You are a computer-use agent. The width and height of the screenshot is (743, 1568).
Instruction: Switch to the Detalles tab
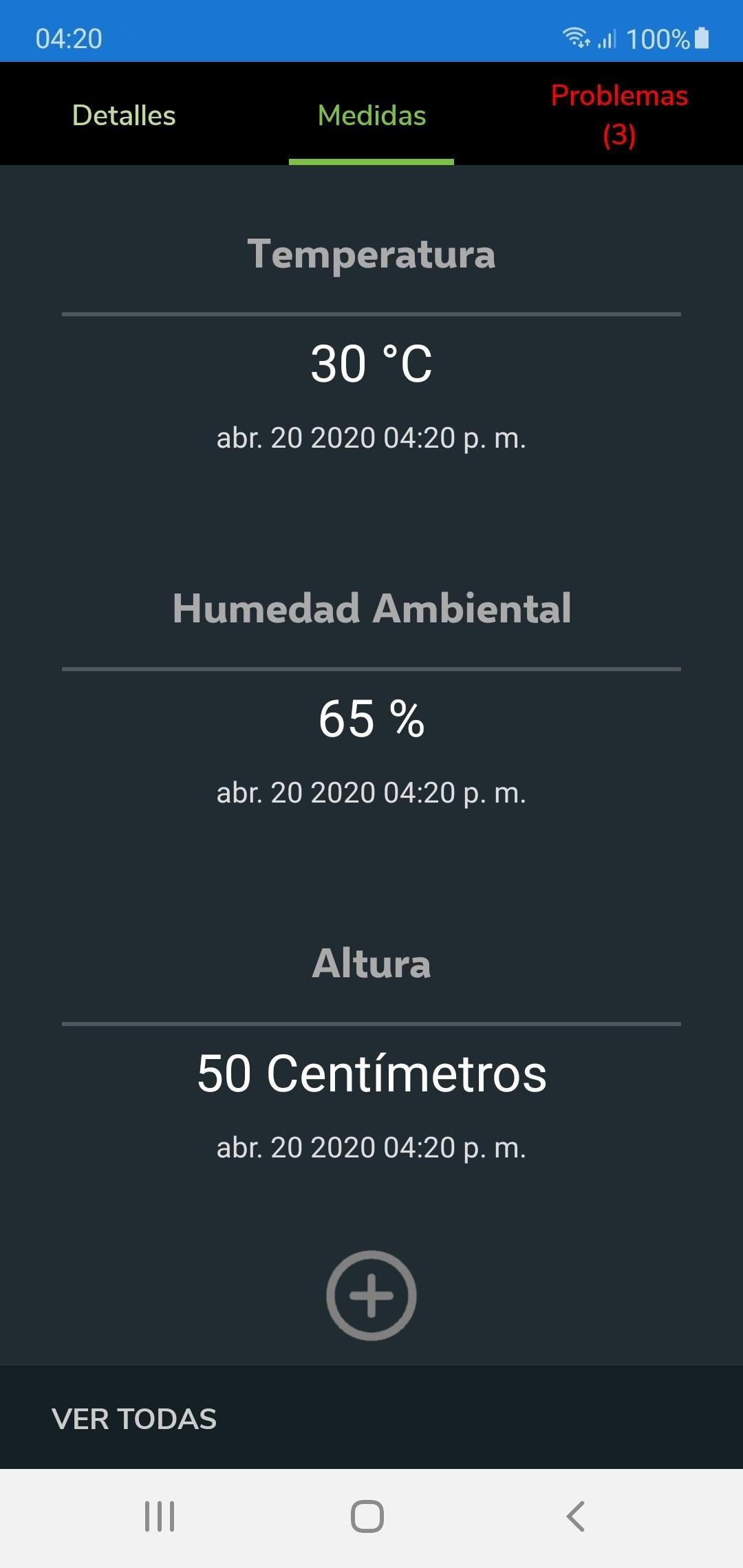click(x=124, y=115)
